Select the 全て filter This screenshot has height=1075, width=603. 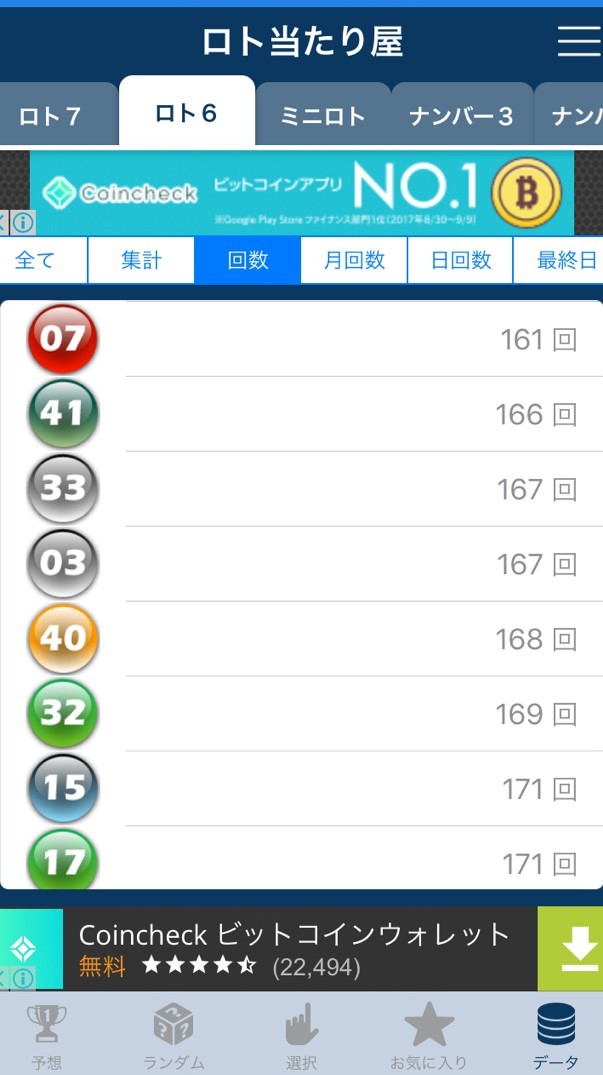(36, 261)
